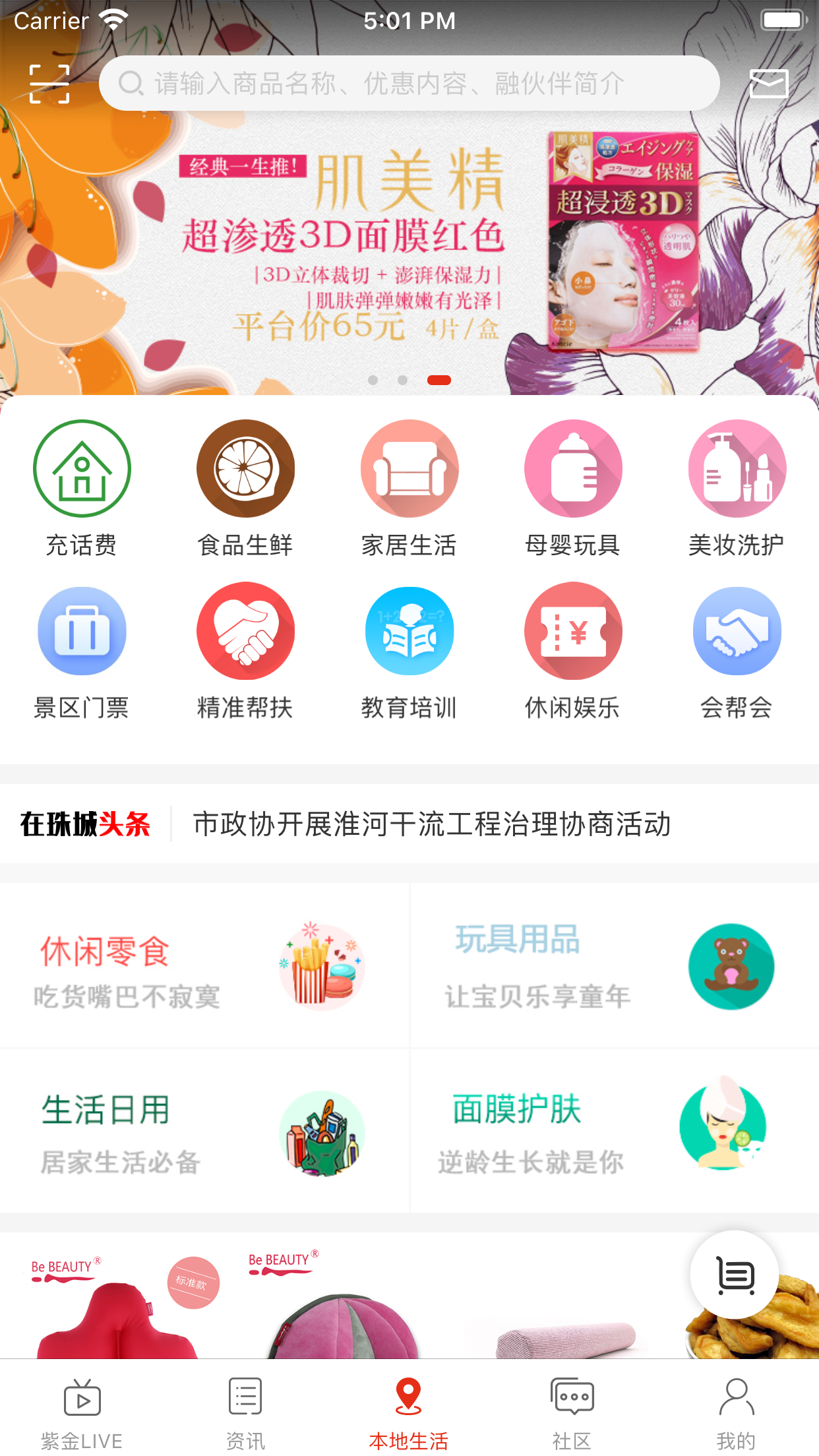
Task: Read the 淮河干流工程 headline
Action: click(432, 824)
